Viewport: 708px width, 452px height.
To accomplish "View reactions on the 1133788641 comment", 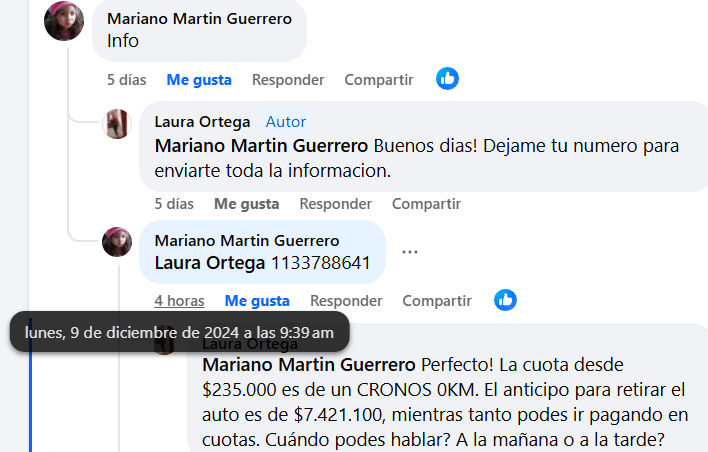I will coord(506,300).
